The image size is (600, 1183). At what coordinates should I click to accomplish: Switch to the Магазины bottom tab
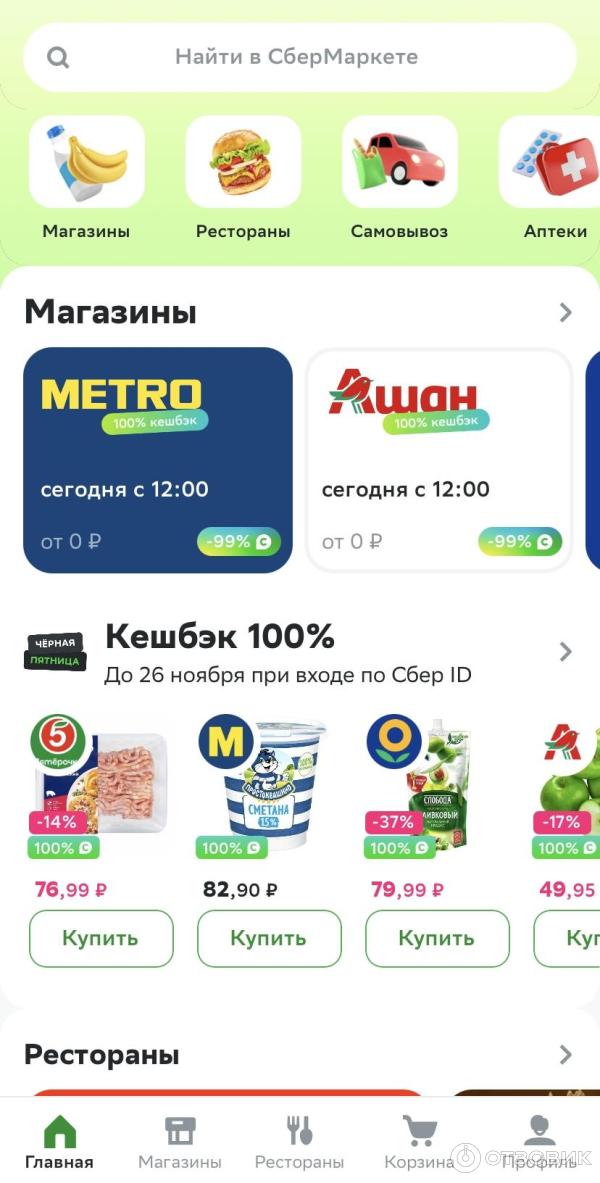[180, 1142]
